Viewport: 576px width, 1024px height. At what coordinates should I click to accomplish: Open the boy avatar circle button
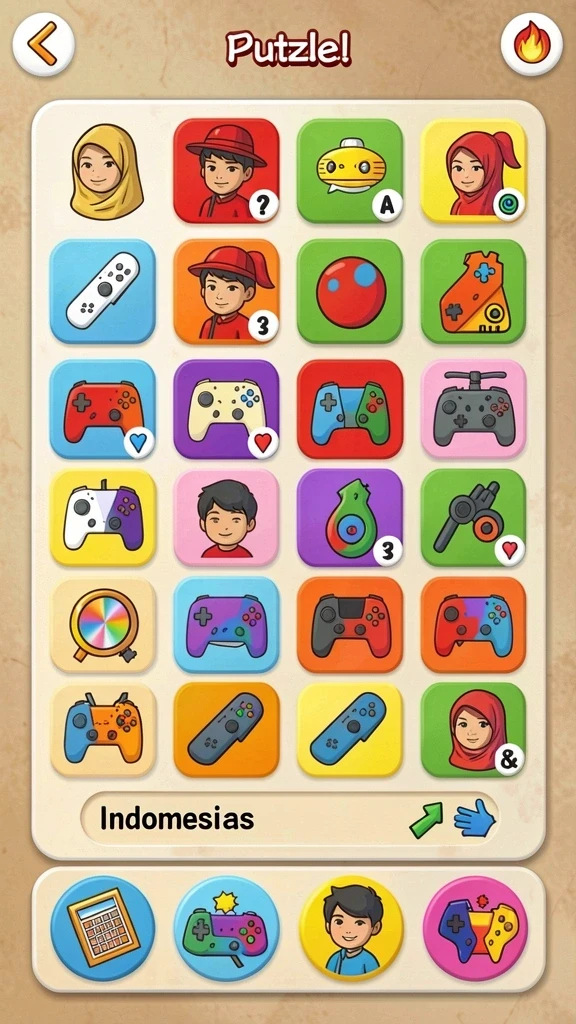(x=352, y=928)
